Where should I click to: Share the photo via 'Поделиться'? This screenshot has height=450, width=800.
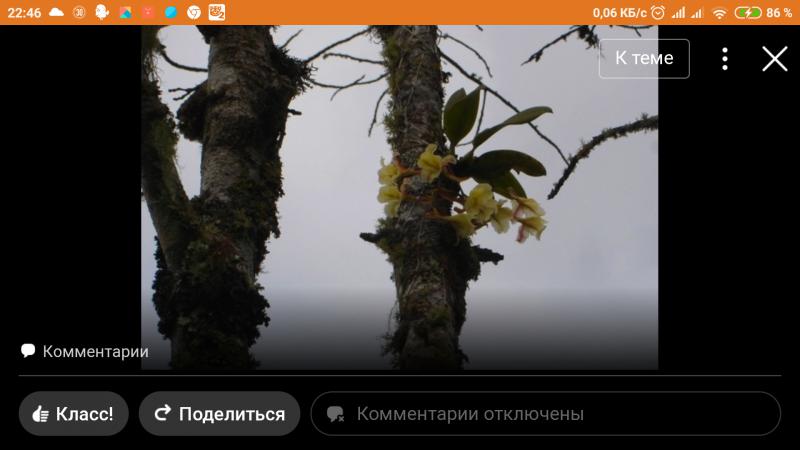(x=219, y=413)
